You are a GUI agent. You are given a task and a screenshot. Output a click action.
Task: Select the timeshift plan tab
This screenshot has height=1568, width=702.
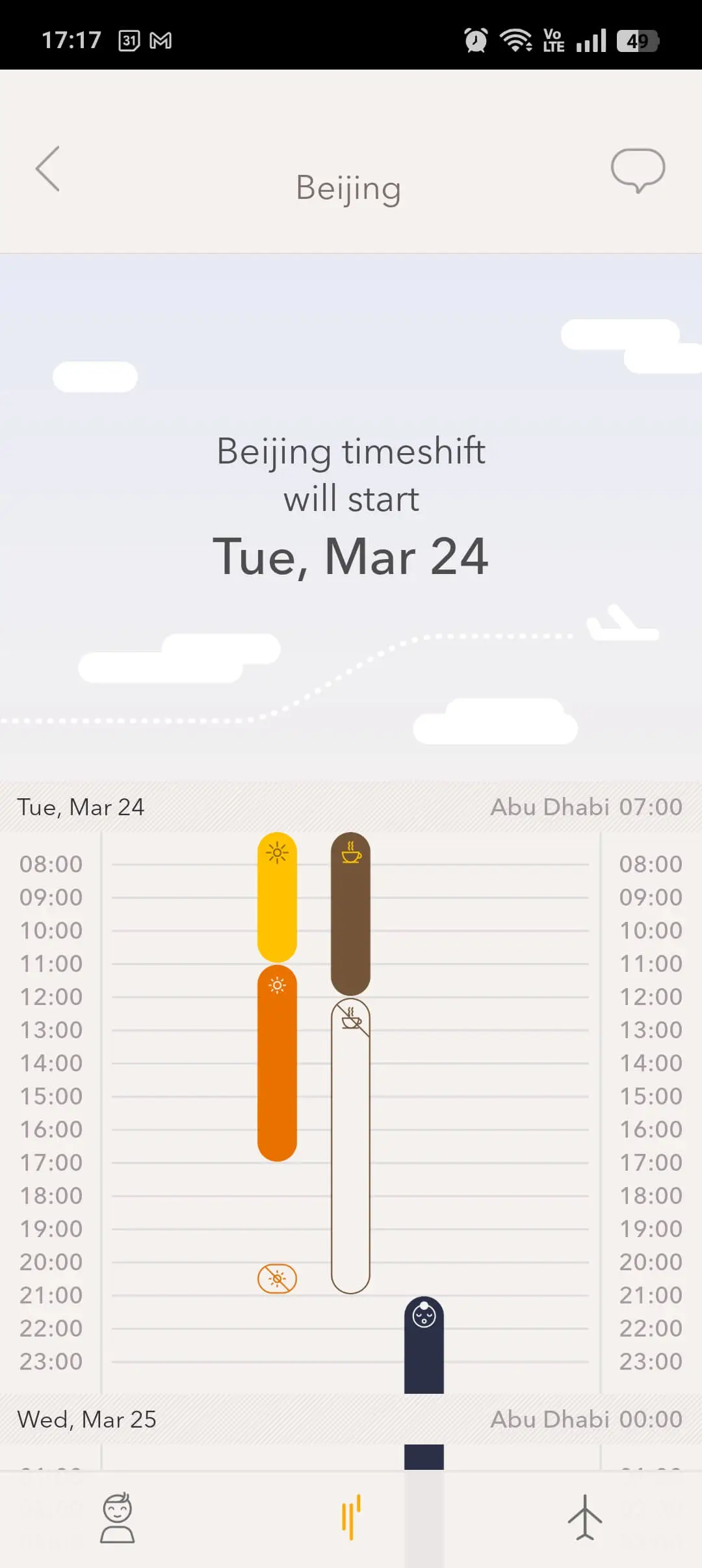(x=351, y=1519)
